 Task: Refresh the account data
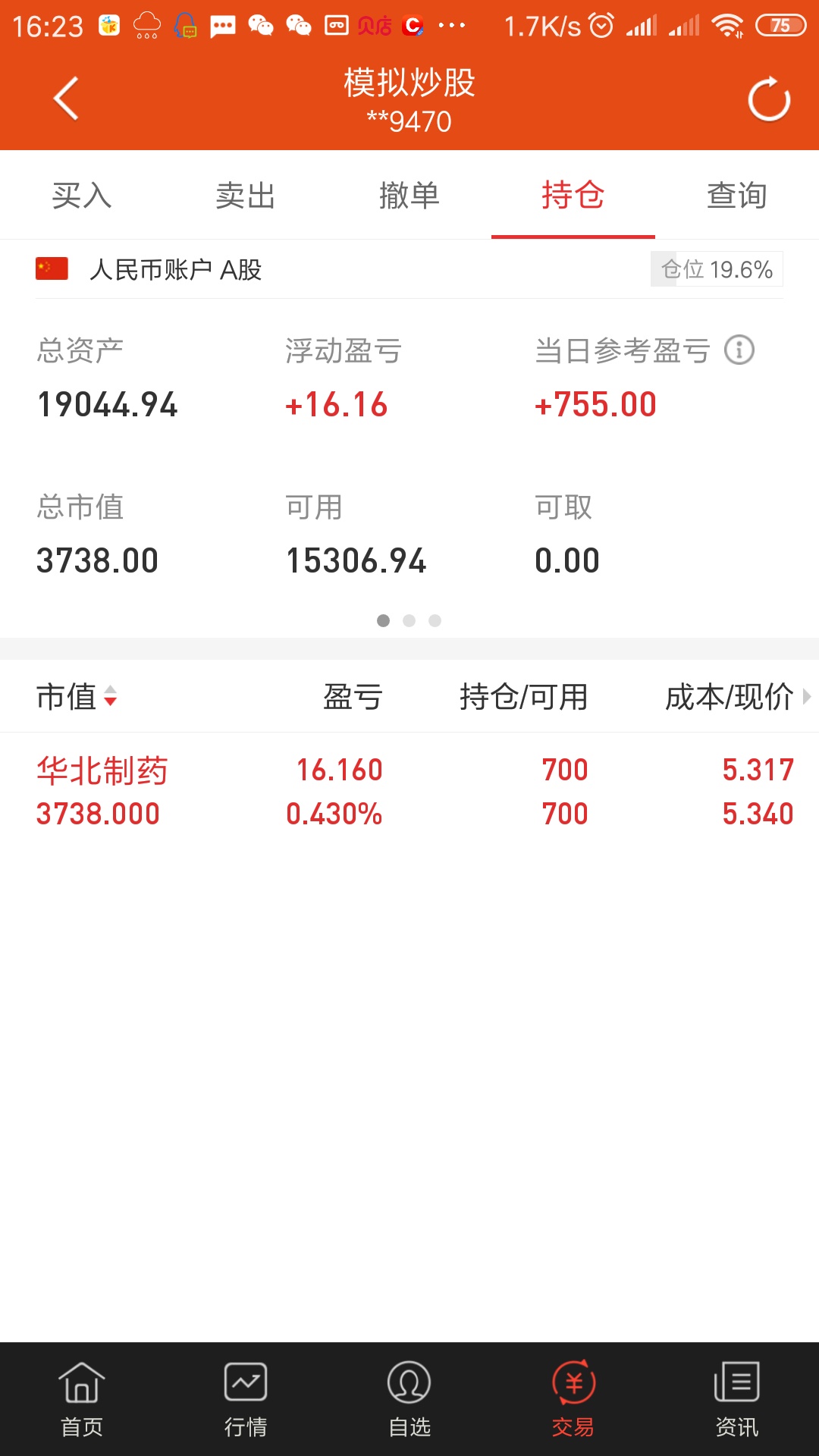pyautogui.click(x=769, y=99)
